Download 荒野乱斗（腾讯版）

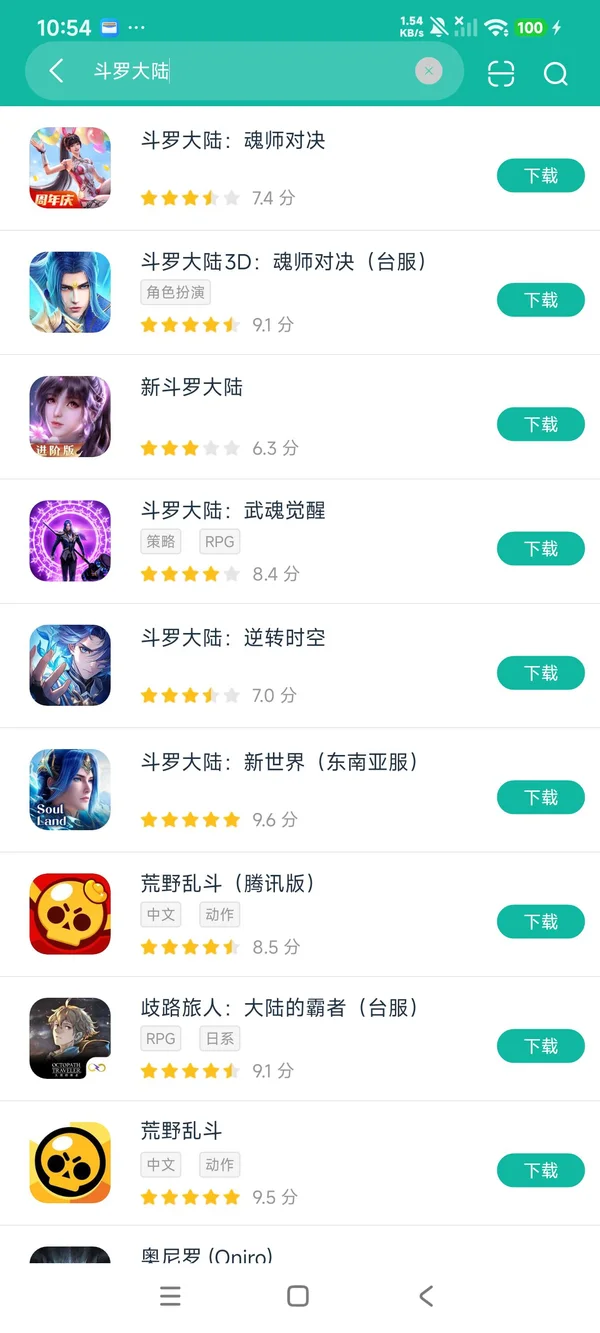[x=540, y=921]
